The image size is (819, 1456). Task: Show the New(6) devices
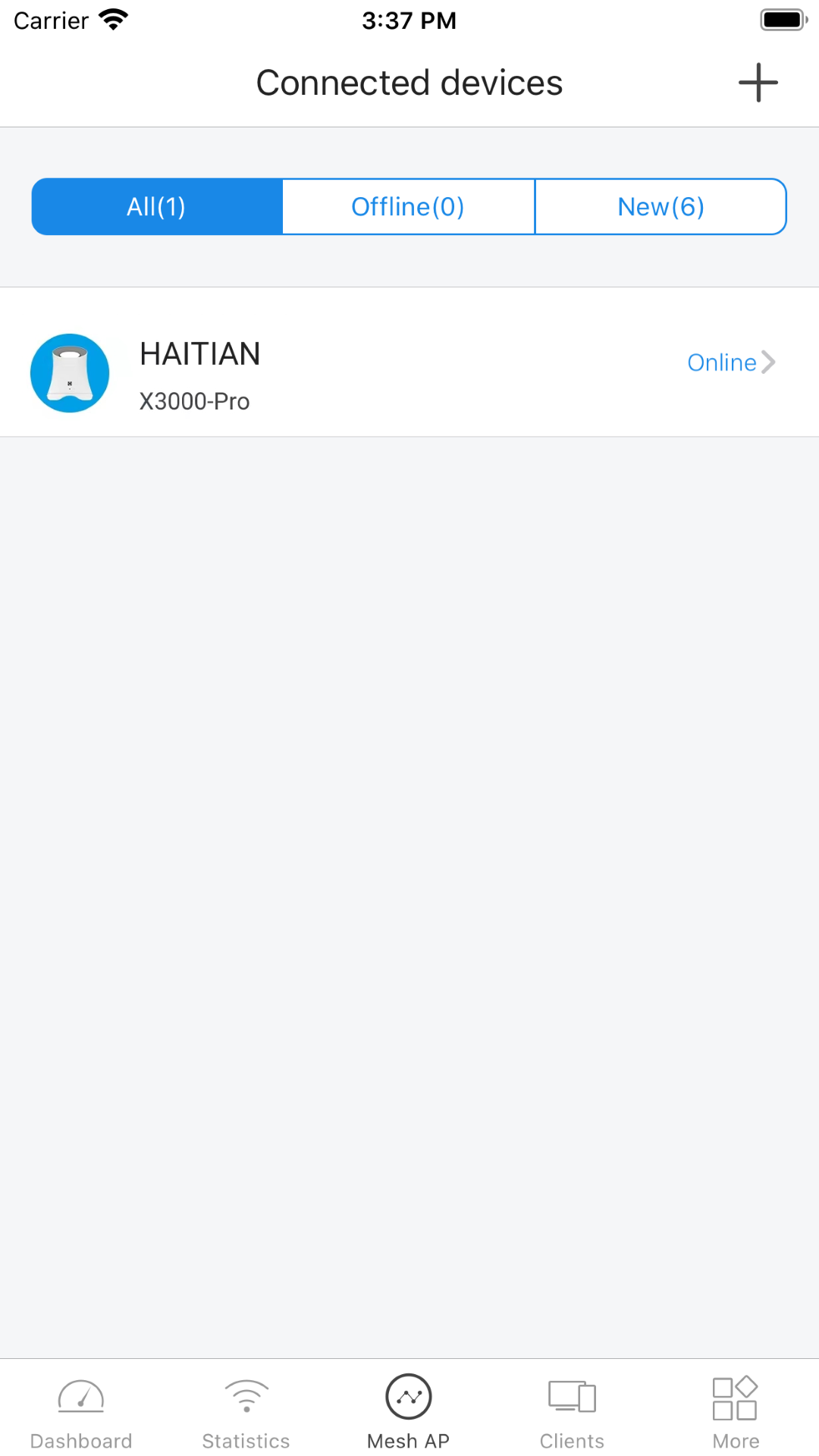[661, 207]
